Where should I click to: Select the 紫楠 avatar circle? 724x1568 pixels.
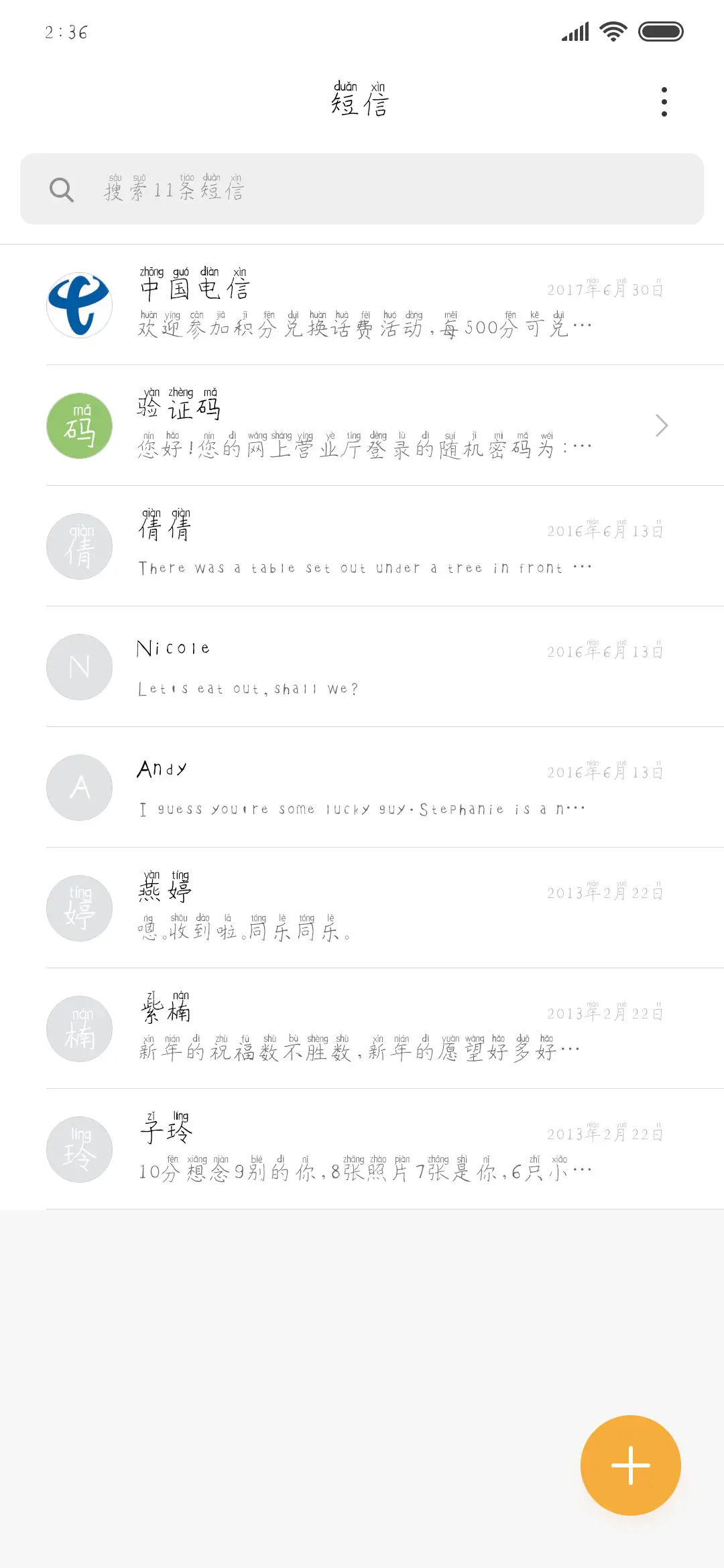click(x=78, y=1029)
